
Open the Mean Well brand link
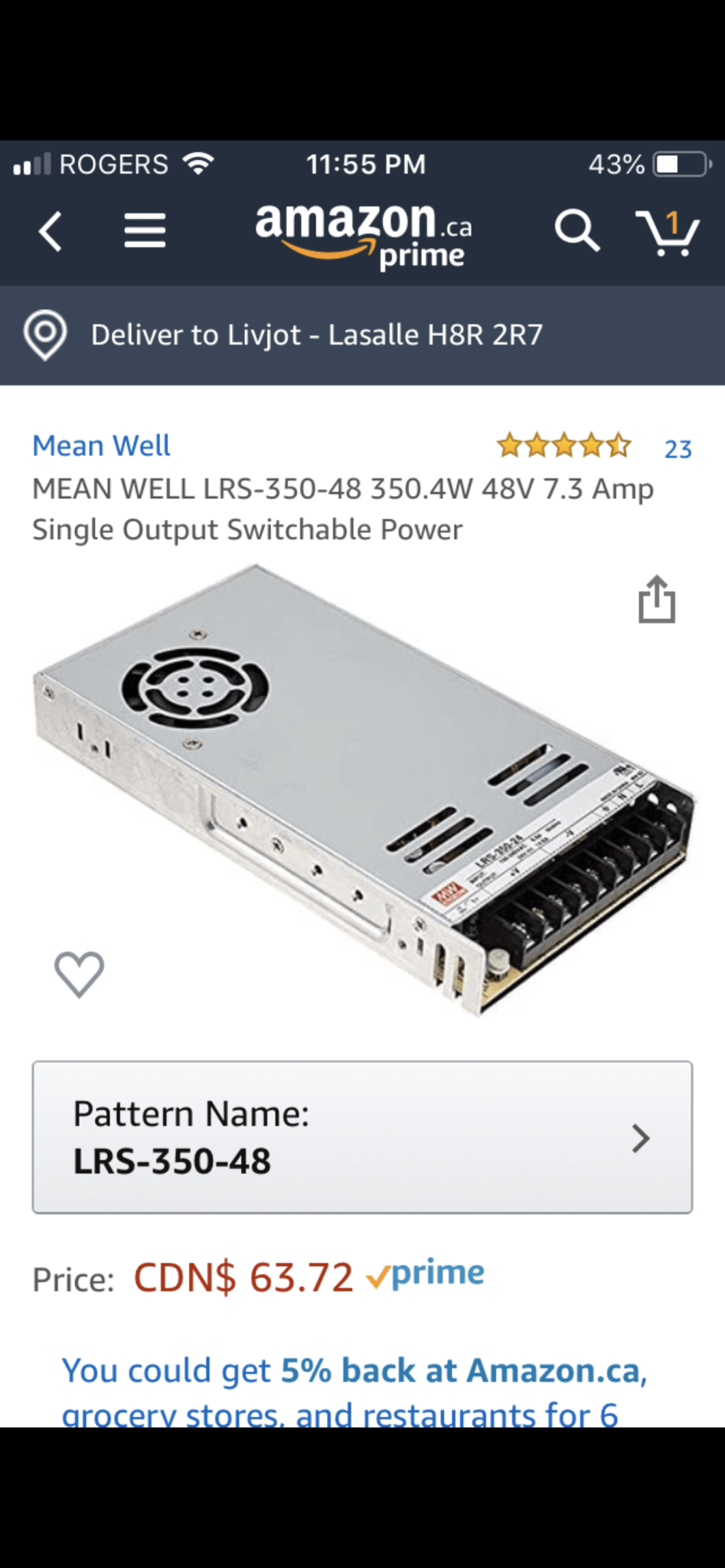101,446
